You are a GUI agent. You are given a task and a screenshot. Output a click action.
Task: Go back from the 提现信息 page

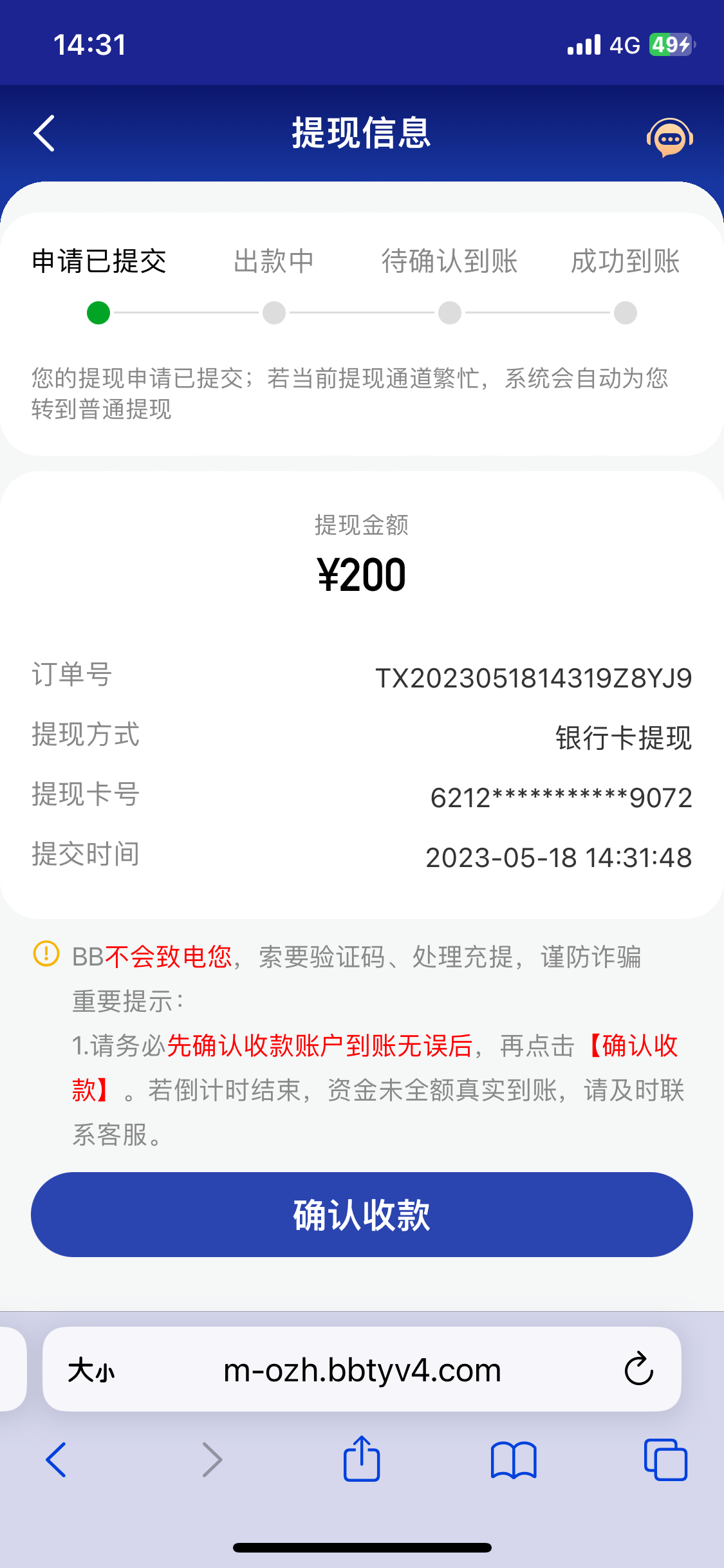coord(44,134)
